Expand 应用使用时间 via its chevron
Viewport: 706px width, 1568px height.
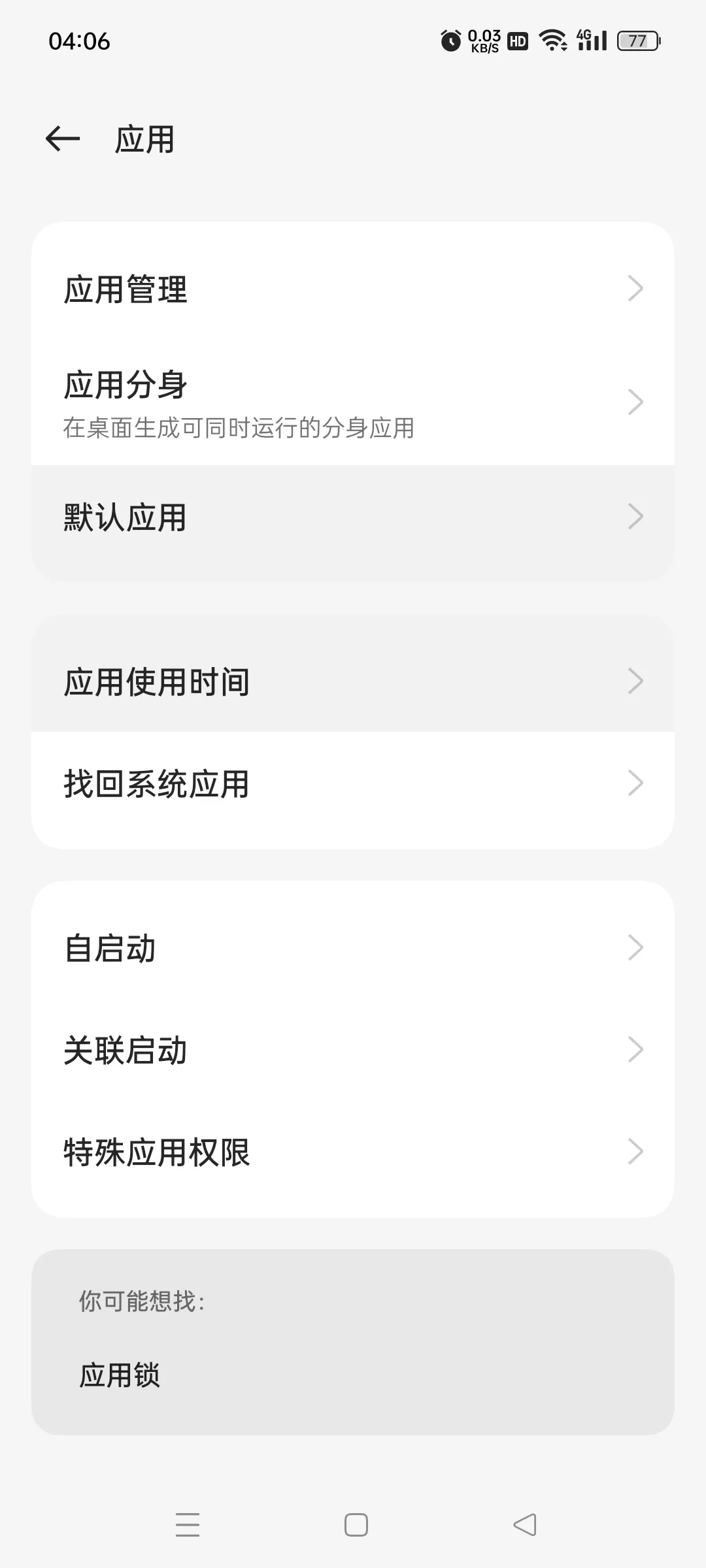635,681
